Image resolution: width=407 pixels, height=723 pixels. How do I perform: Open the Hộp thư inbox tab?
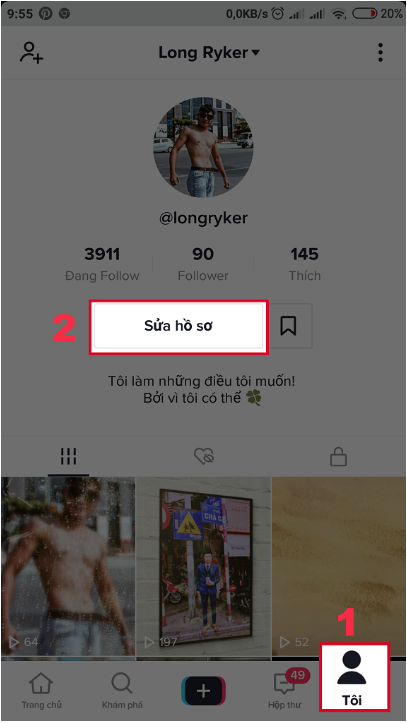(x=285, y=690)
